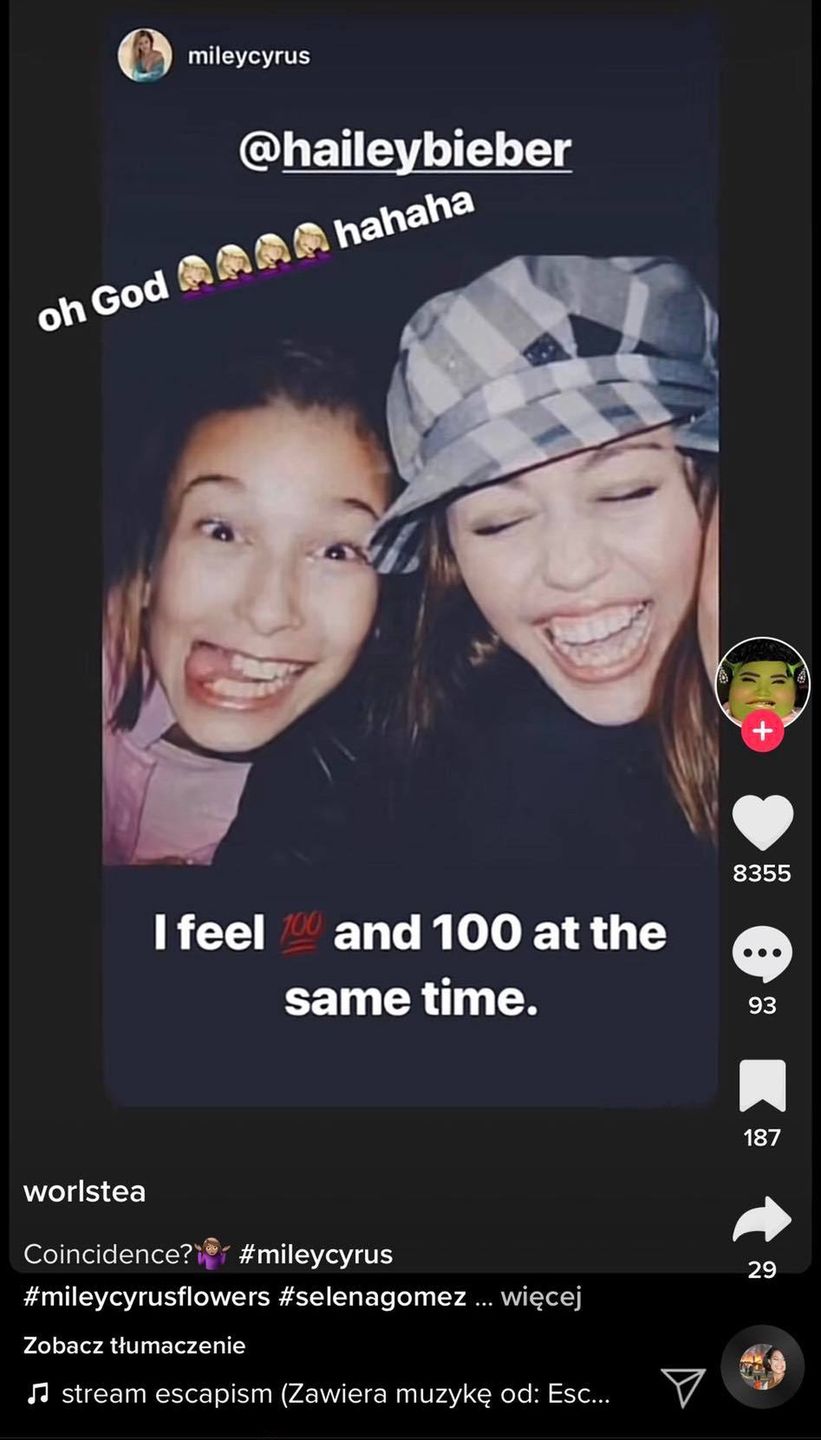
Task: Tap the #mileycyrus hashtag
Action: pos(316,1253)
